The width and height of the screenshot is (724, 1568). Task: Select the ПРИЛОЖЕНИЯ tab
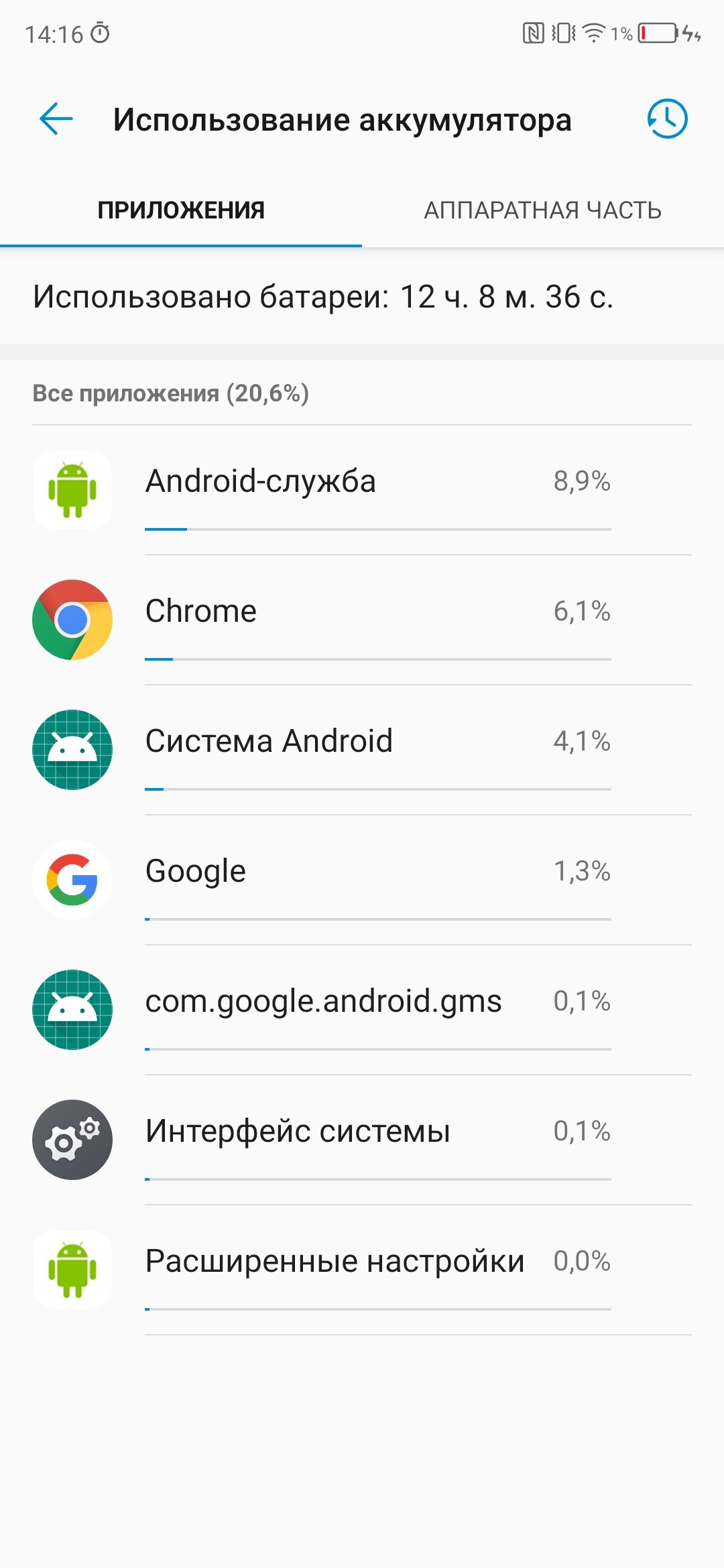[181, 210]
